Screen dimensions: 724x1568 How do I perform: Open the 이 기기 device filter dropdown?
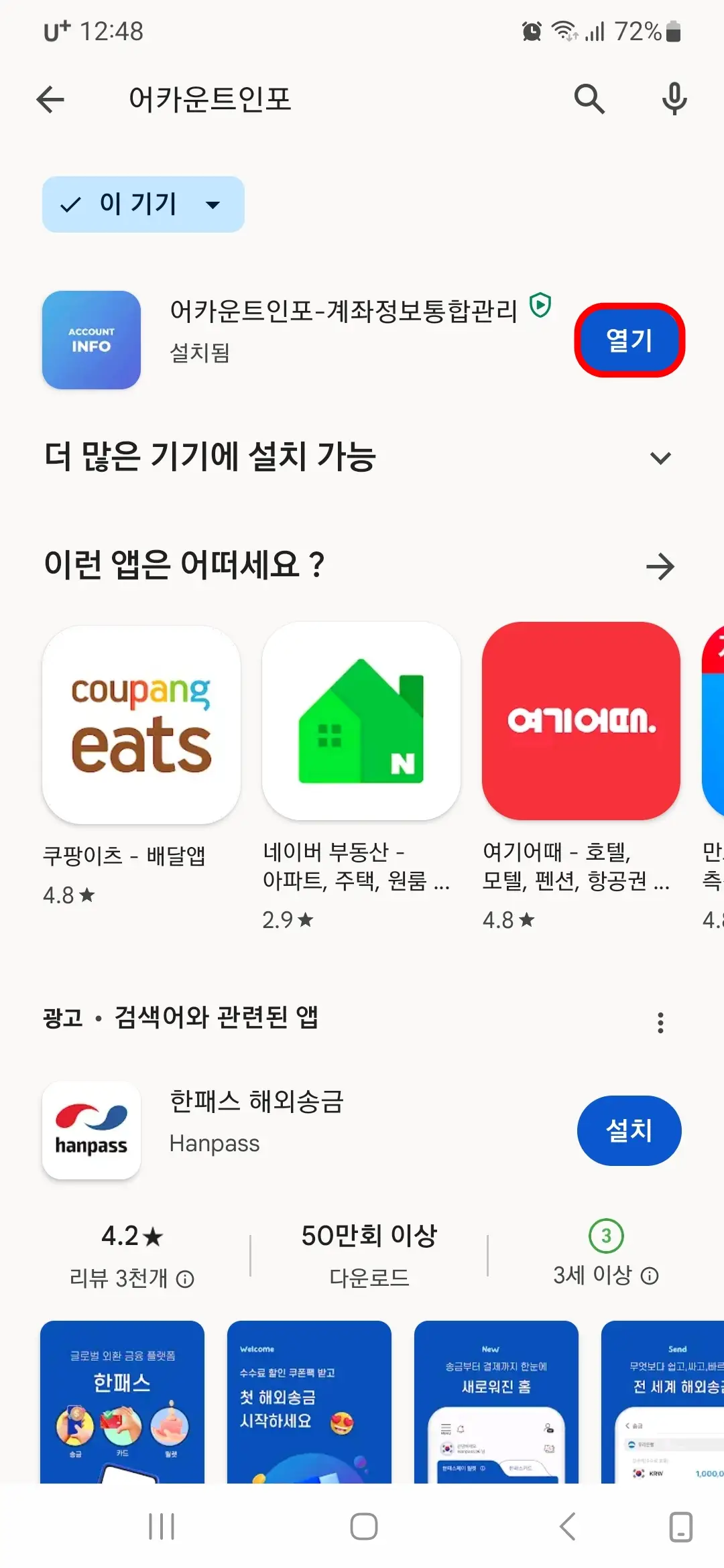click(x=211, y=205)
